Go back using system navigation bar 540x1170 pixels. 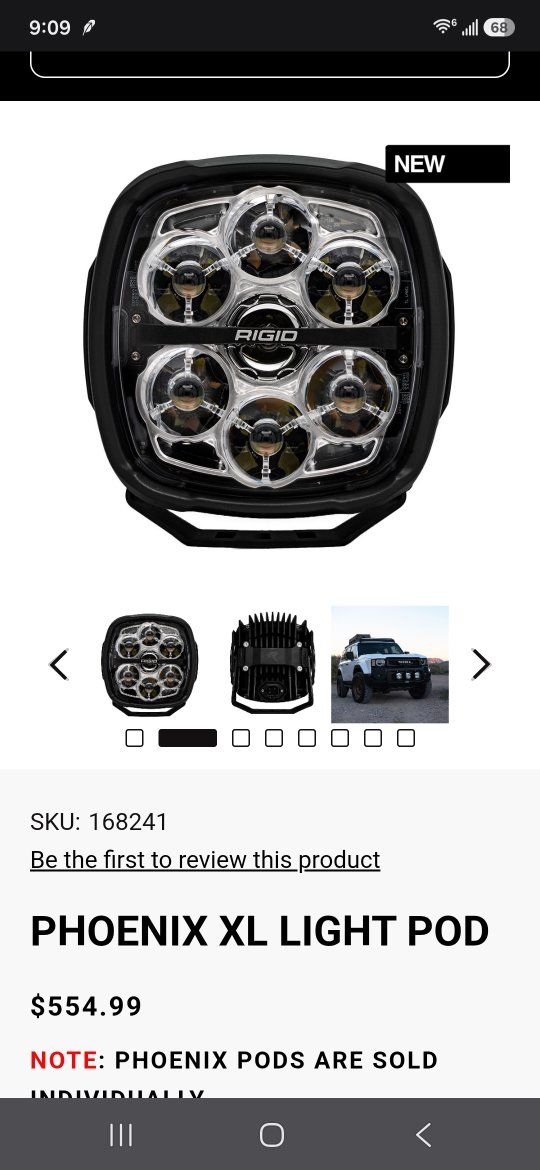coord(423,1135)
